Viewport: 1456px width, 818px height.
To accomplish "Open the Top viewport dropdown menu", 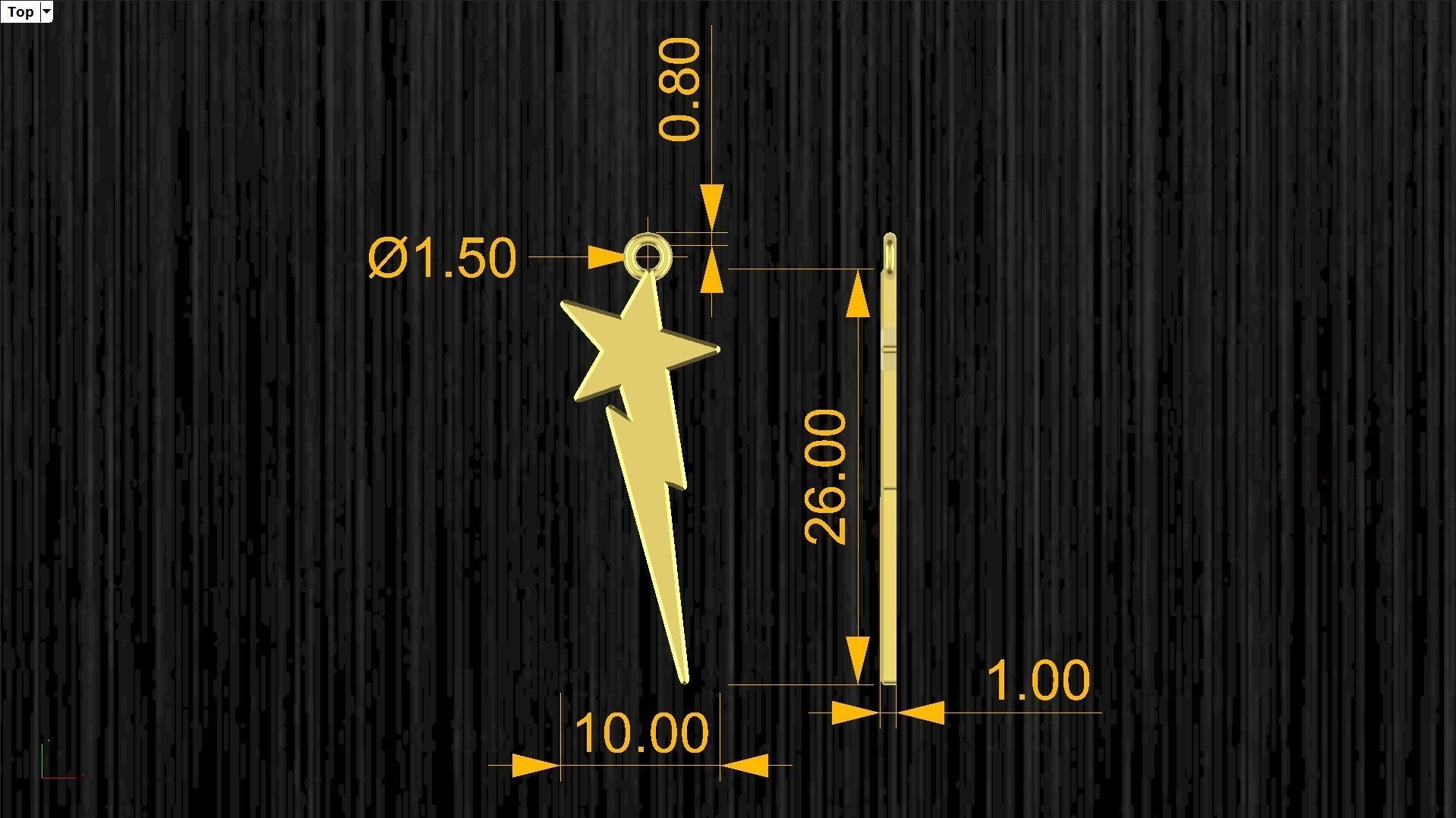I will tap(46, 11).
